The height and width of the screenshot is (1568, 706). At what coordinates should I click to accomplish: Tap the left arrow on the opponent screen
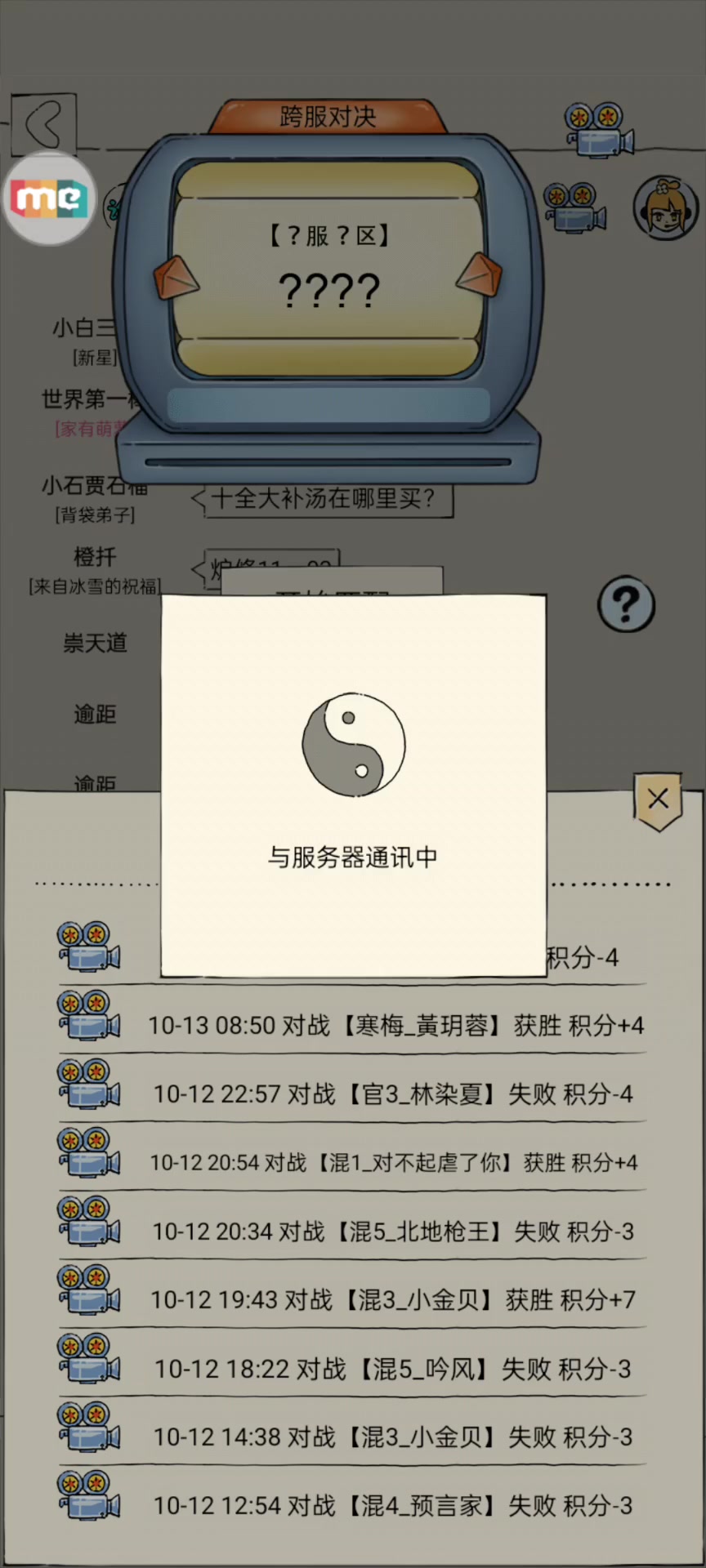[x=176, y=277]
